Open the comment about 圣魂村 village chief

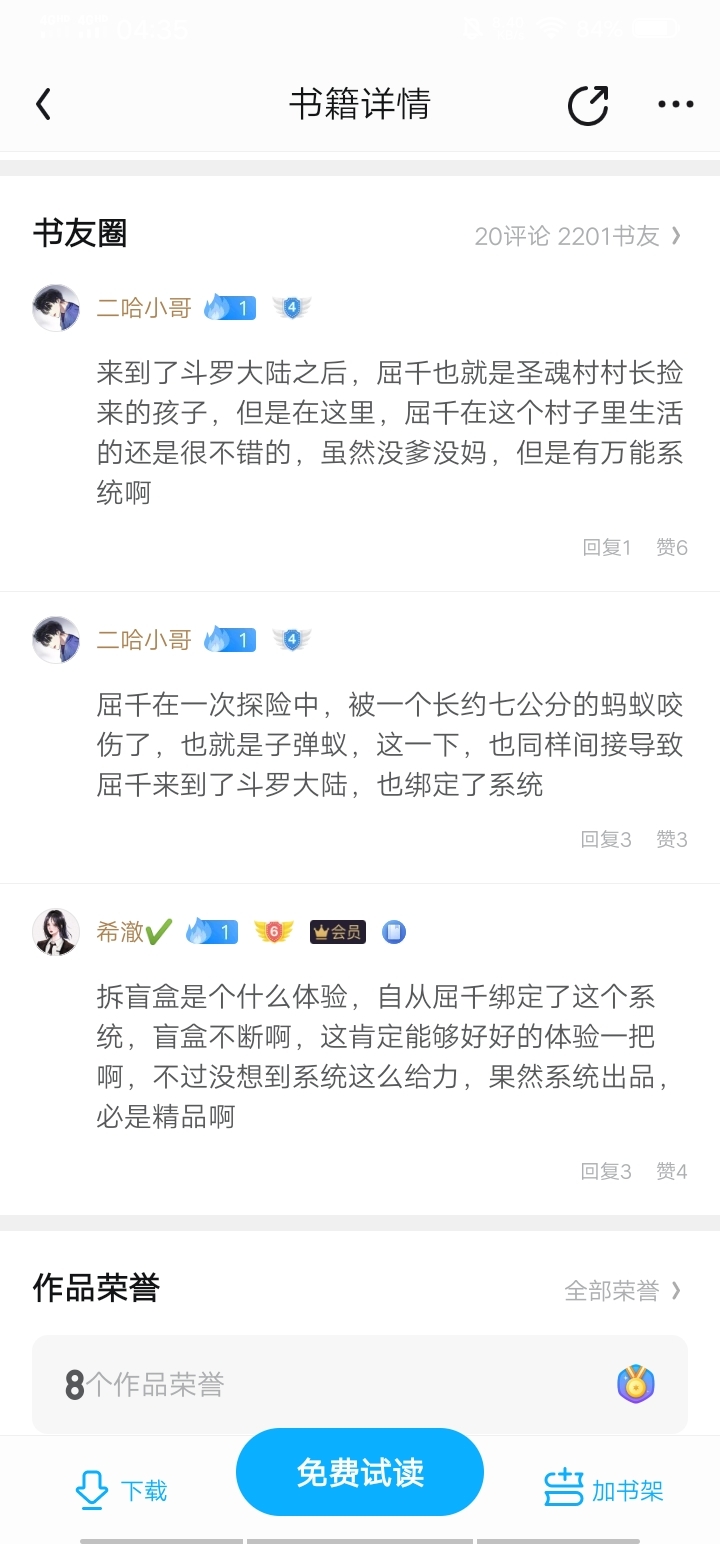coord(390,433)
